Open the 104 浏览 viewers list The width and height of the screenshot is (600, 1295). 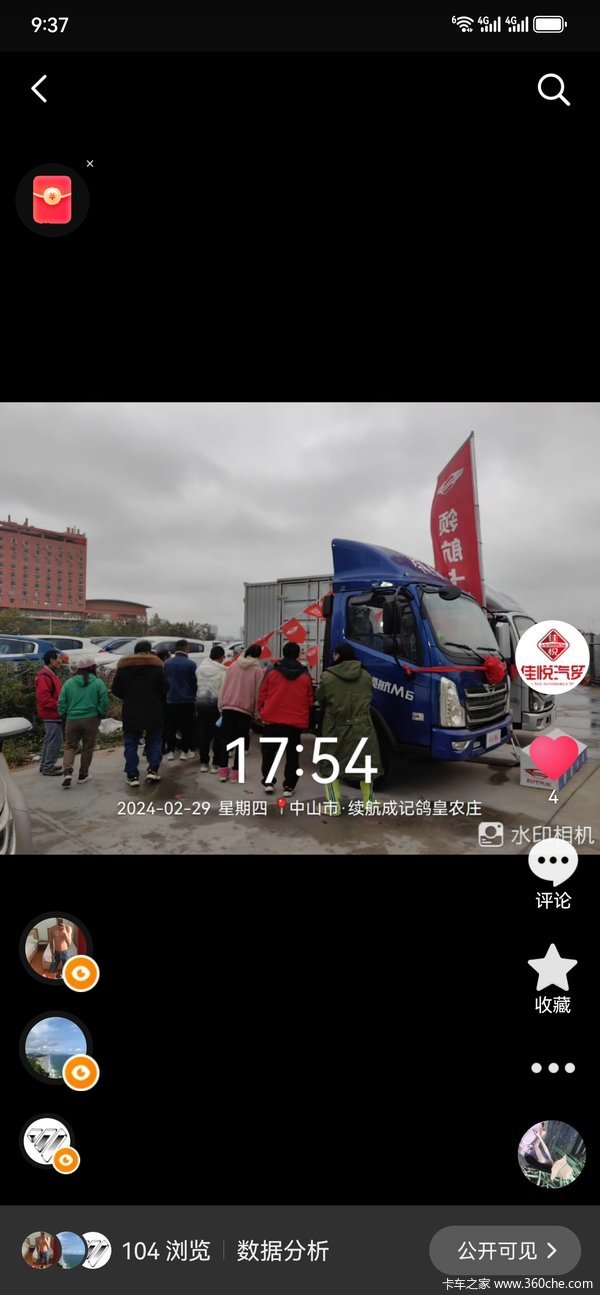tap(166, 1250)
